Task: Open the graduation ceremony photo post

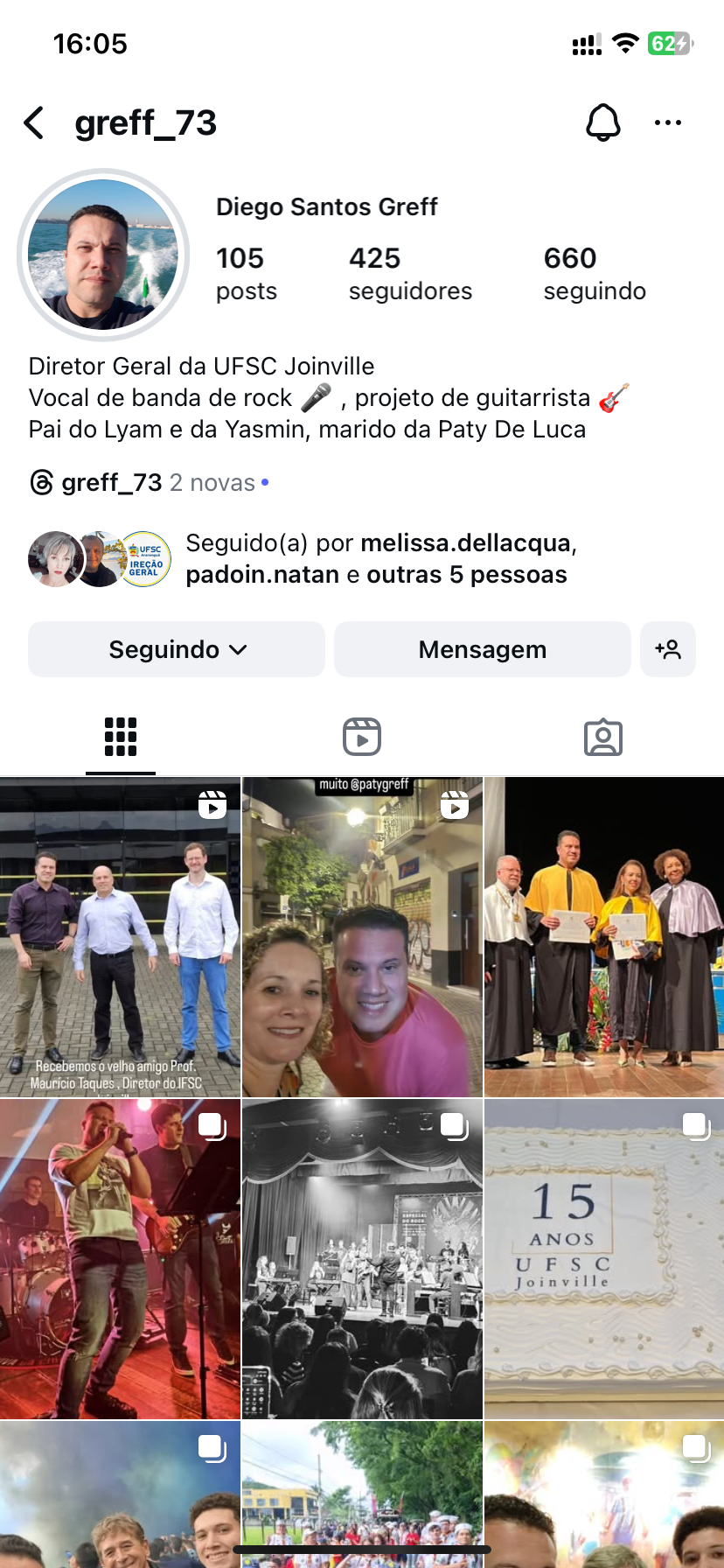Action: pyautogui.click(x=603, y=936)
